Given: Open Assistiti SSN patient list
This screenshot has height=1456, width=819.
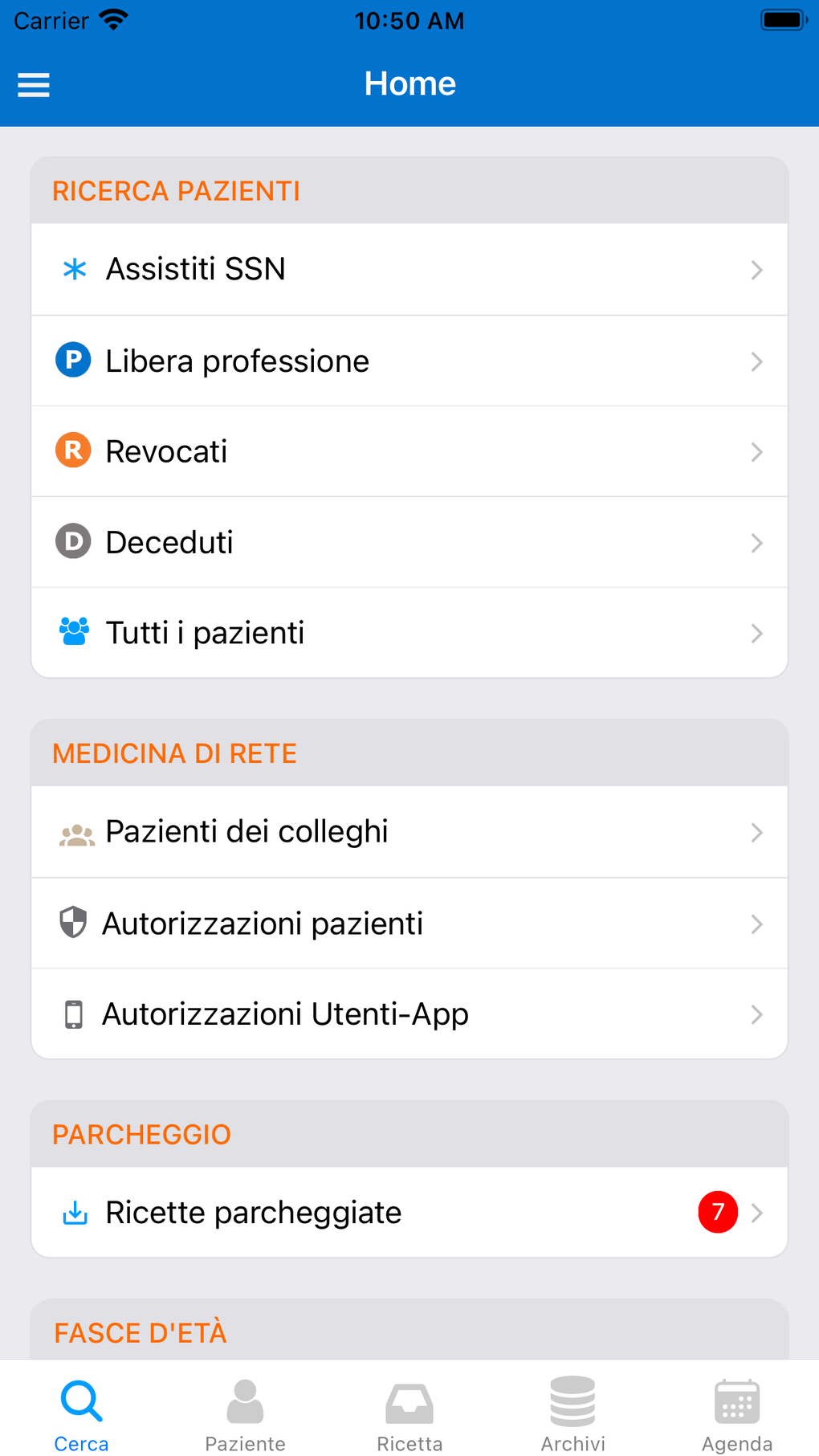Looking at the screenshot, I should click(409, 269).
